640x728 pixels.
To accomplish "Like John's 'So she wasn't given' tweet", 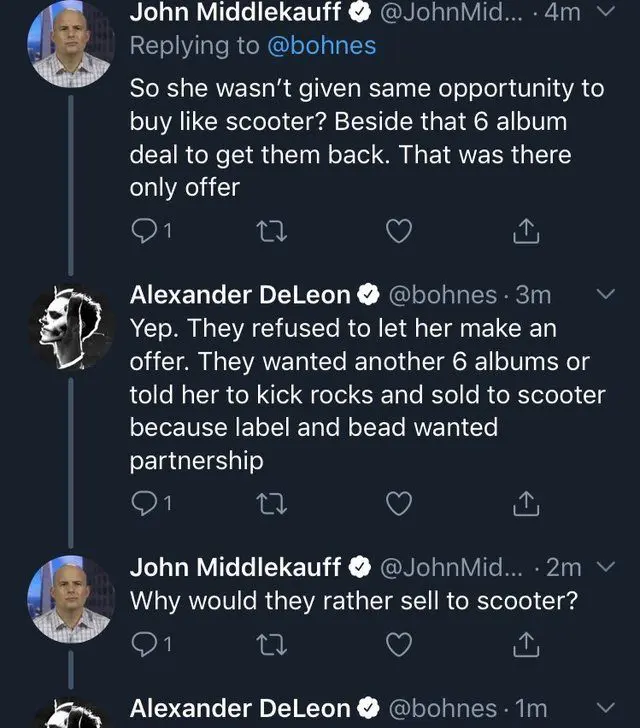I will pos(399,232).
